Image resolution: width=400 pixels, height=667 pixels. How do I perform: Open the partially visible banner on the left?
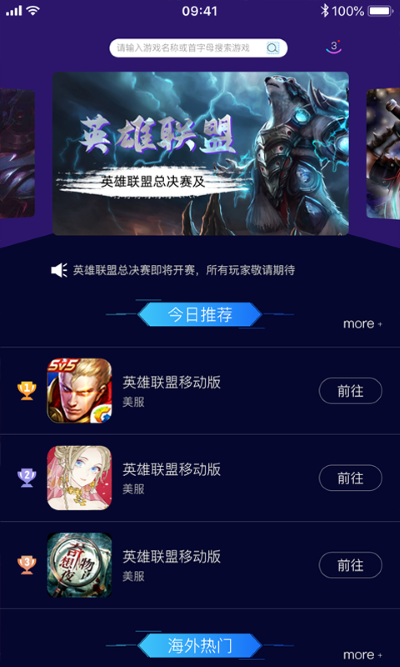(17, 154)
